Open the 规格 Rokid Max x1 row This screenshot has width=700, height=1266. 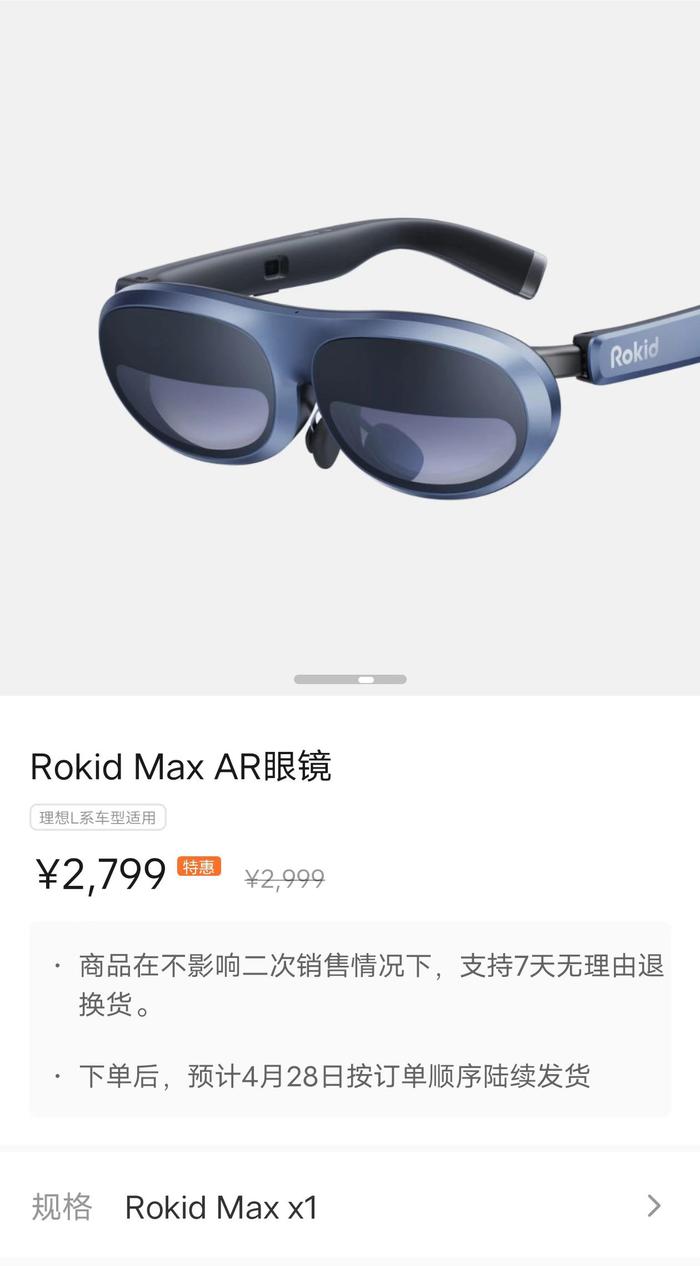click(350, 1207)
